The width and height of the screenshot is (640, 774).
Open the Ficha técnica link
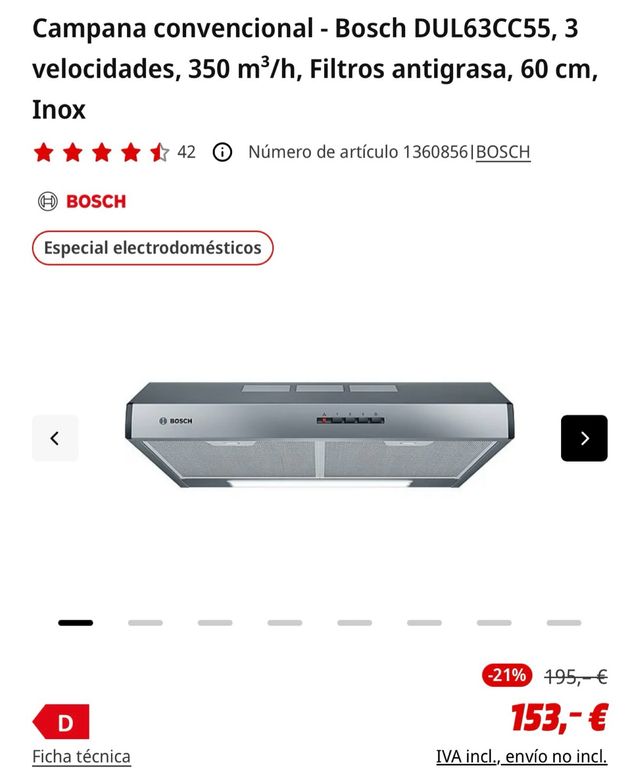point(81,756)
